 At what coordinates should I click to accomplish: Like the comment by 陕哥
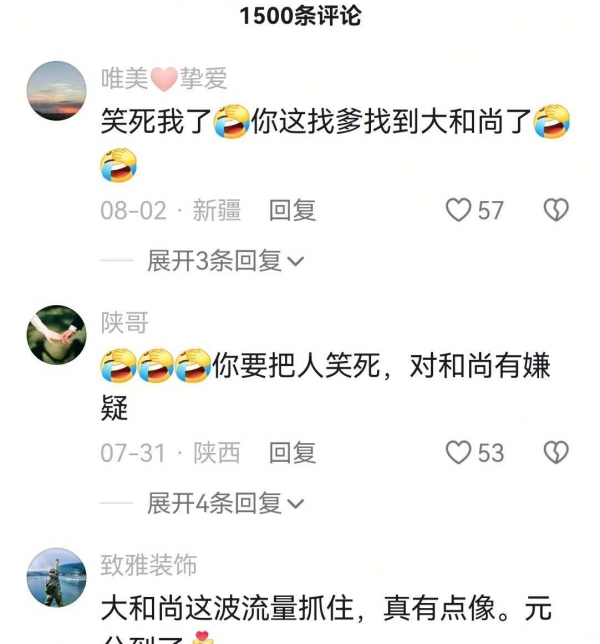pyautogui.click(x=458, y=453)
